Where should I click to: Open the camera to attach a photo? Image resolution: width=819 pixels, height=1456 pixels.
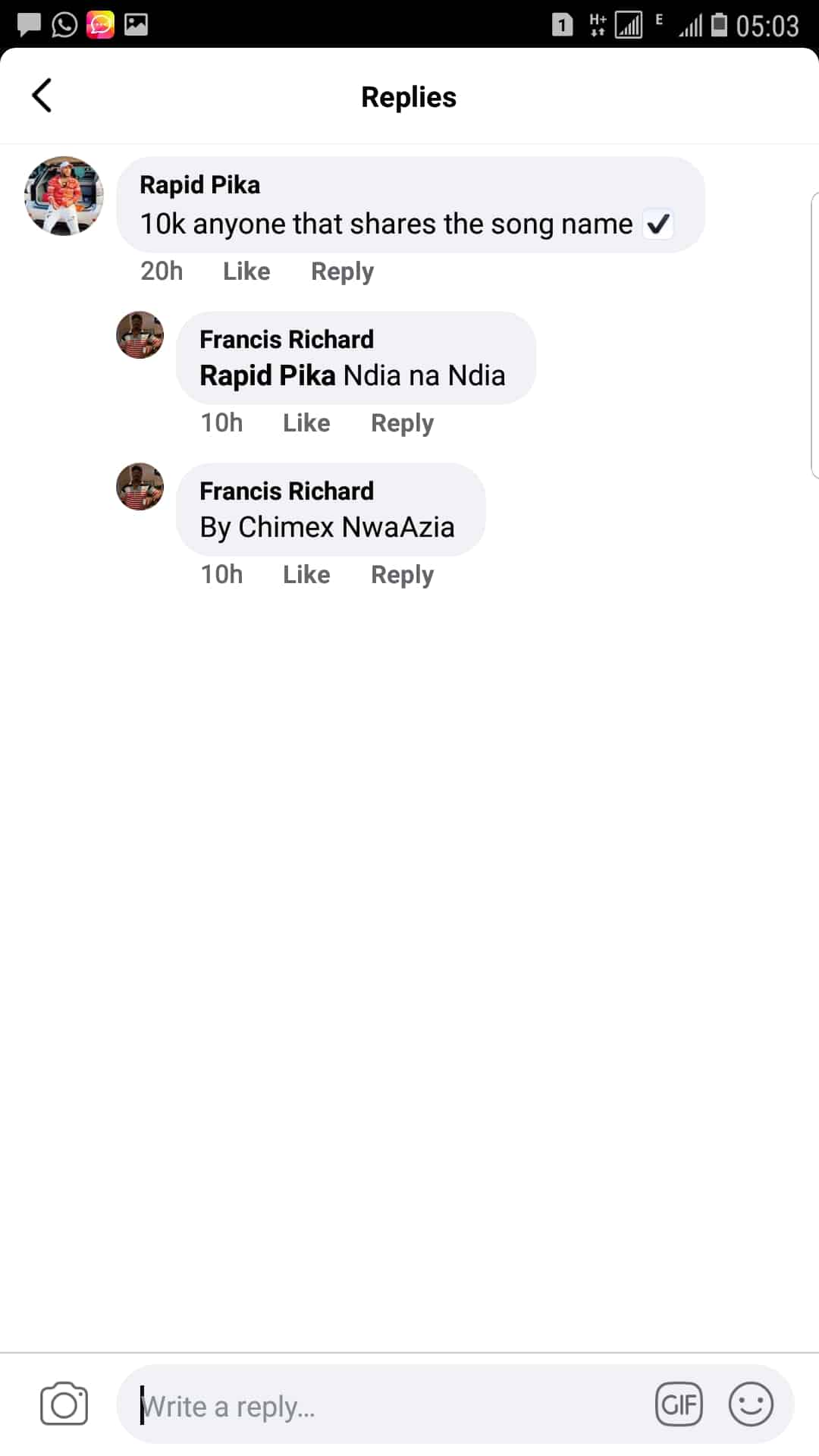64,1404
